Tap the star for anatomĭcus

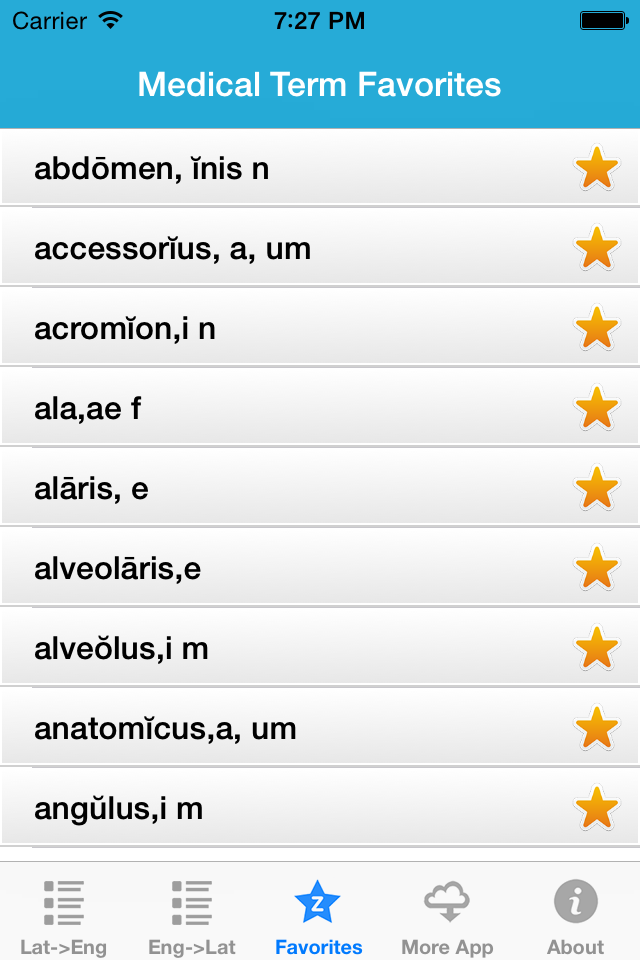click(x=596, y=728)
